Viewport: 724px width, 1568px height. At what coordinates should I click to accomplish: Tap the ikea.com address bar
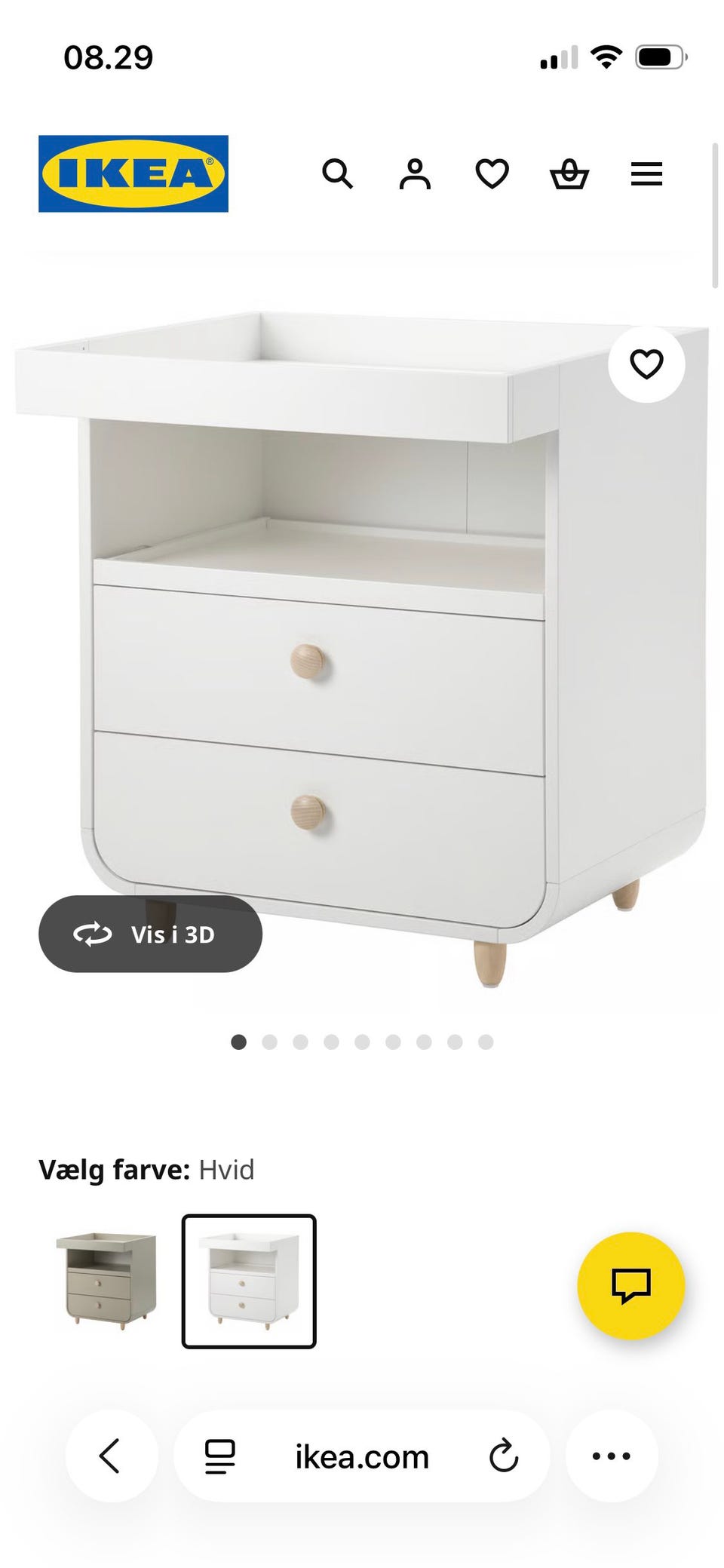point(361,1456)
